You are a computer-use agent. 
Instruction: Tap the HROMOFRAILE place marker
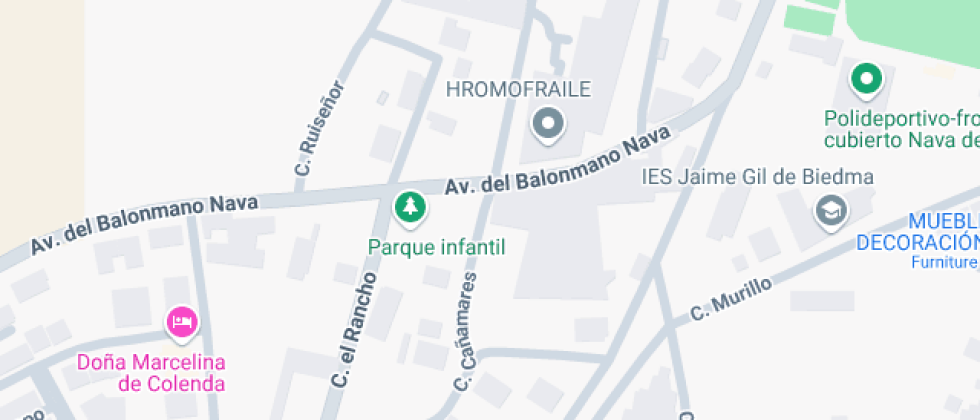coord(548,126)
